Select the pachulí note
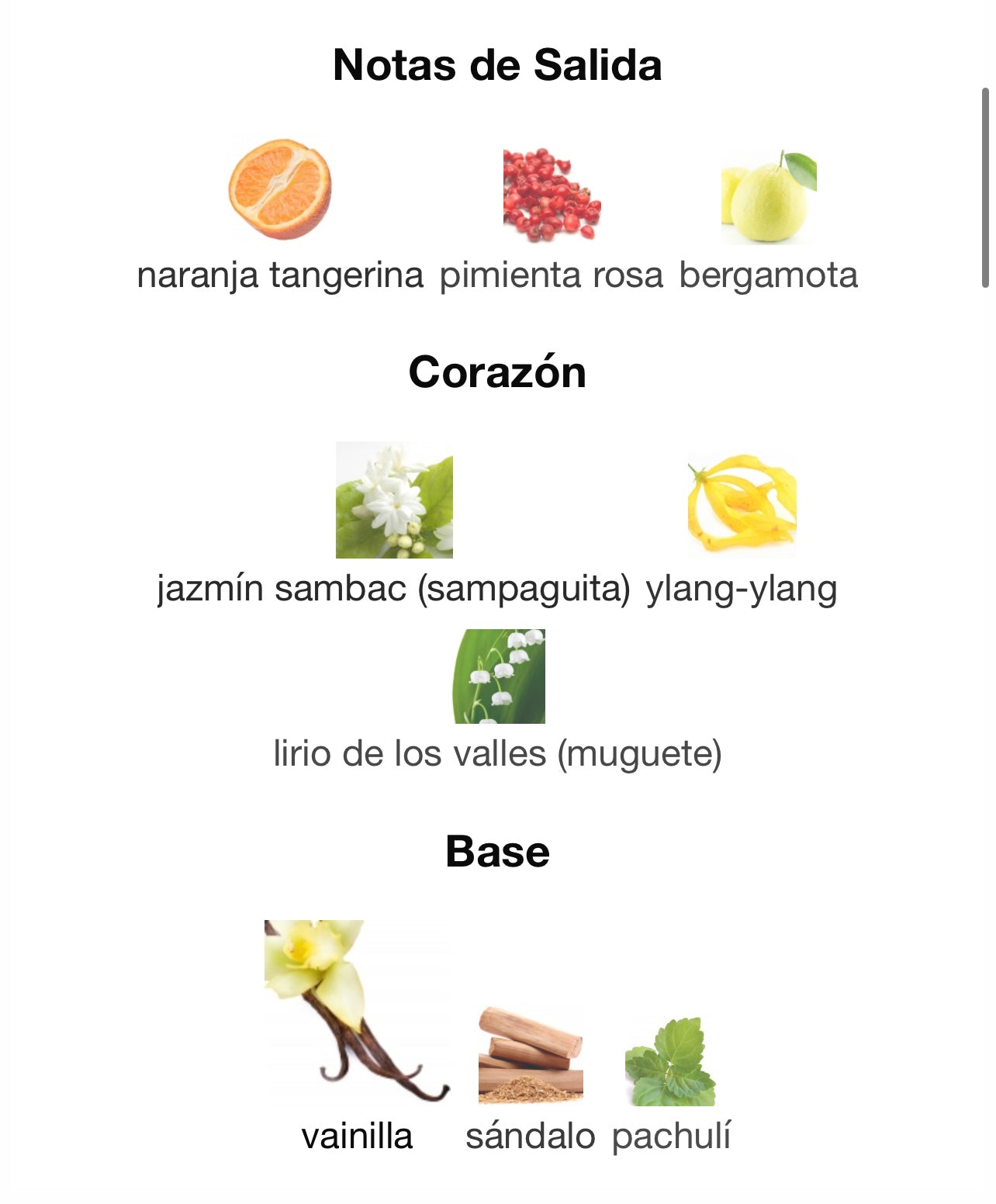 [x=671, y=1063]
